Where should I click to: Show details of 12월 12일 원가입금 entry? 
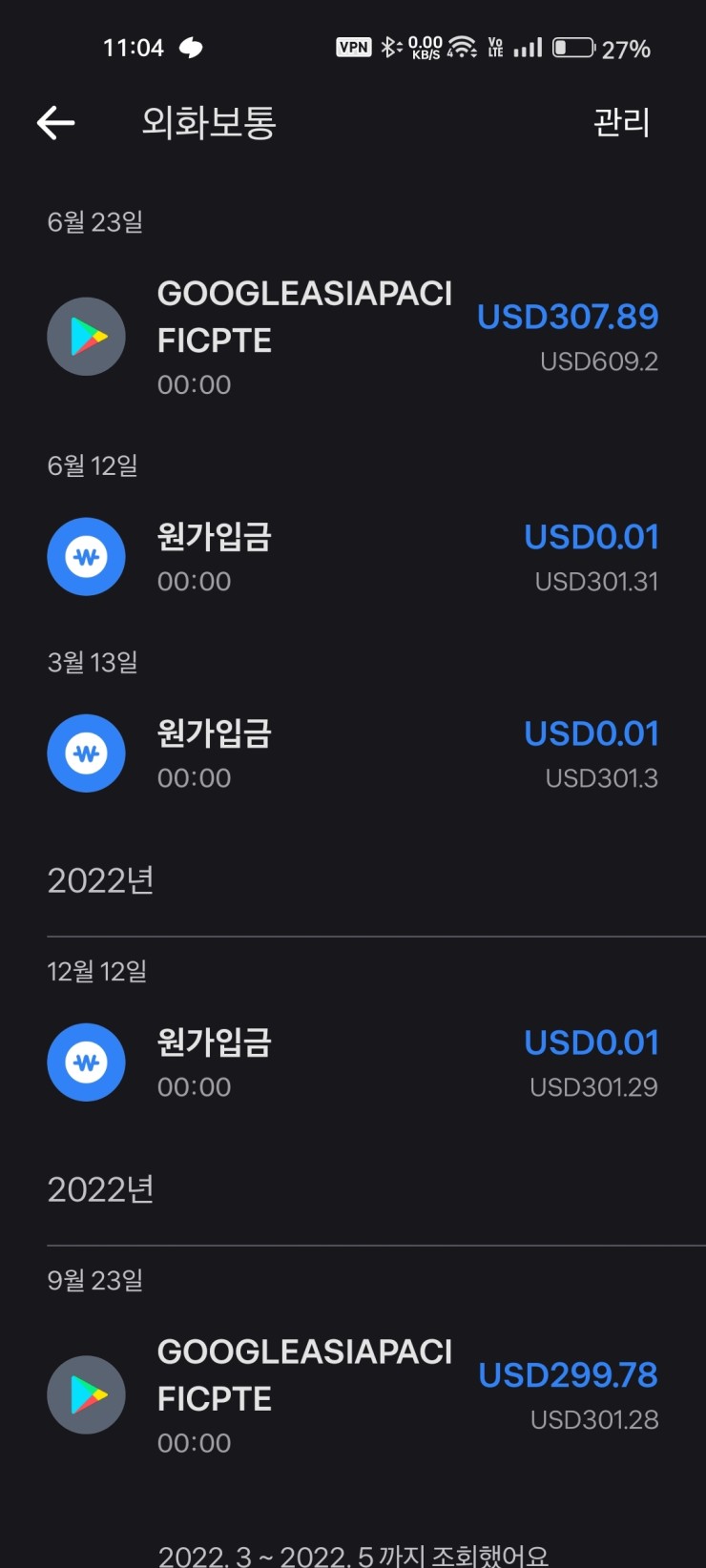tap(352, 1063)
